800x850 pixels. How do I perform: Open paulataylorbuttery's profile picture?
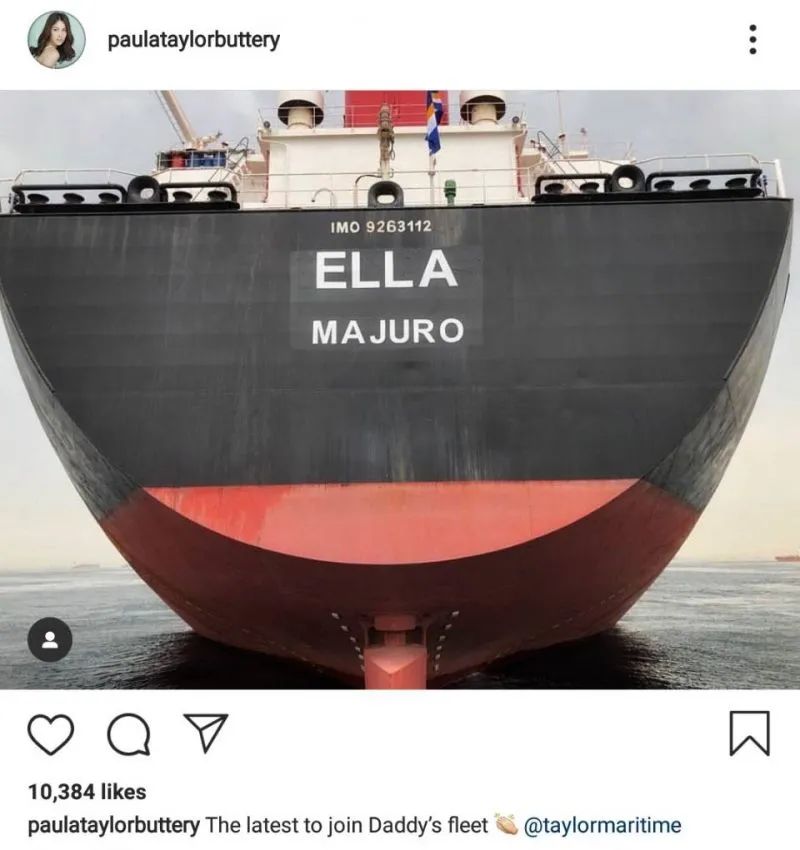click(x=56, y=41)
